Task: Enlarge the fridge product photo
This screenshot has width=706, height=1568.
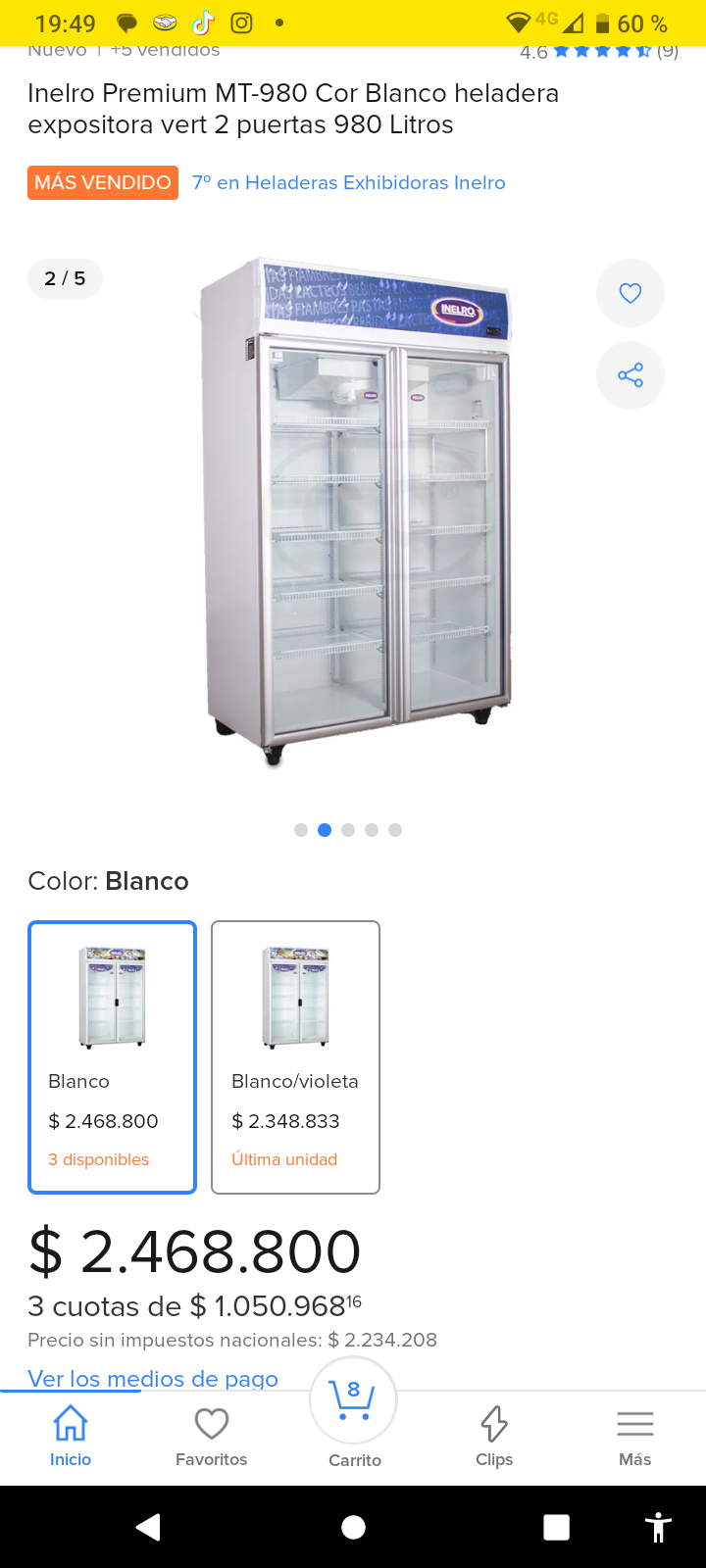Action: (355, 510)
